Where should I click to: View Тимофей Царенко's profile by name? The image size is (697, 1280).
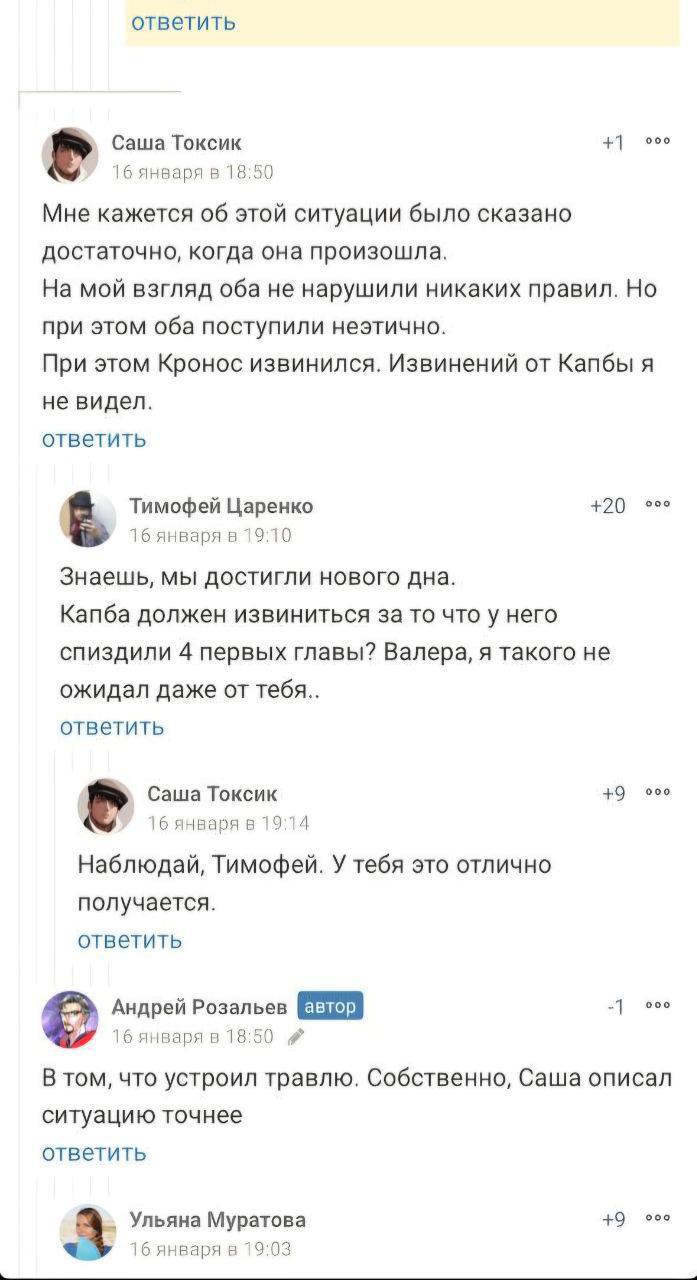click(221, 506)
